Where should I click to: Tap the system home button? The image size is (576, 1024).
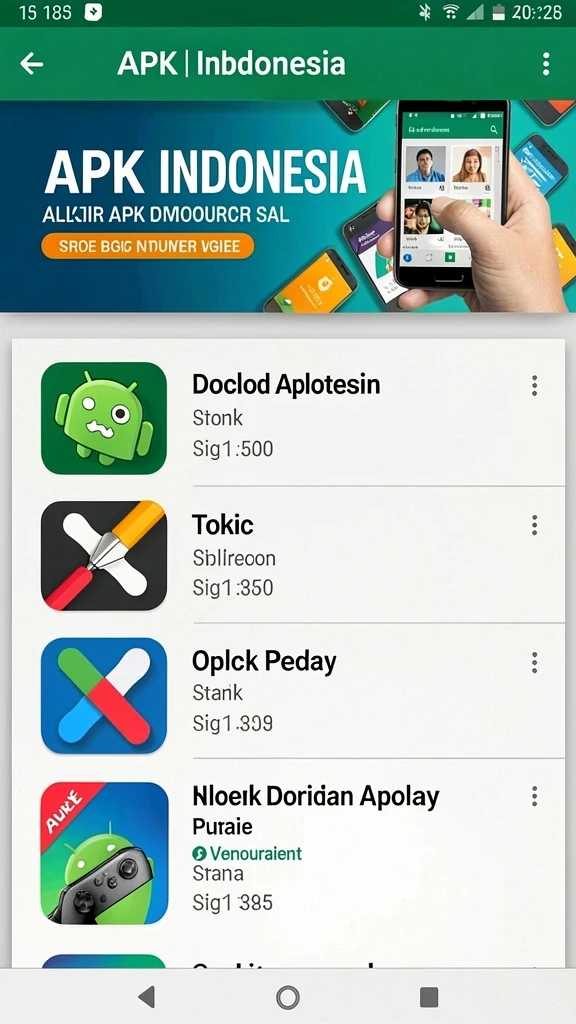pyautogui.click(x=287, y=997)
